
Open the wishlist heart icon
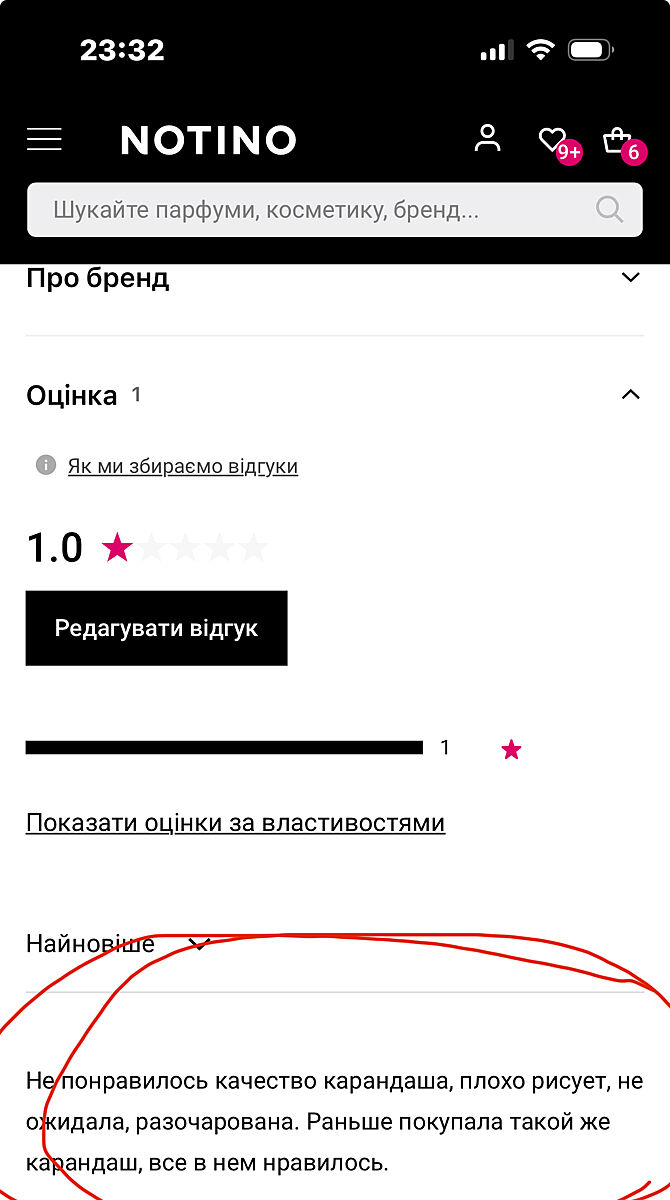[552, 140]
